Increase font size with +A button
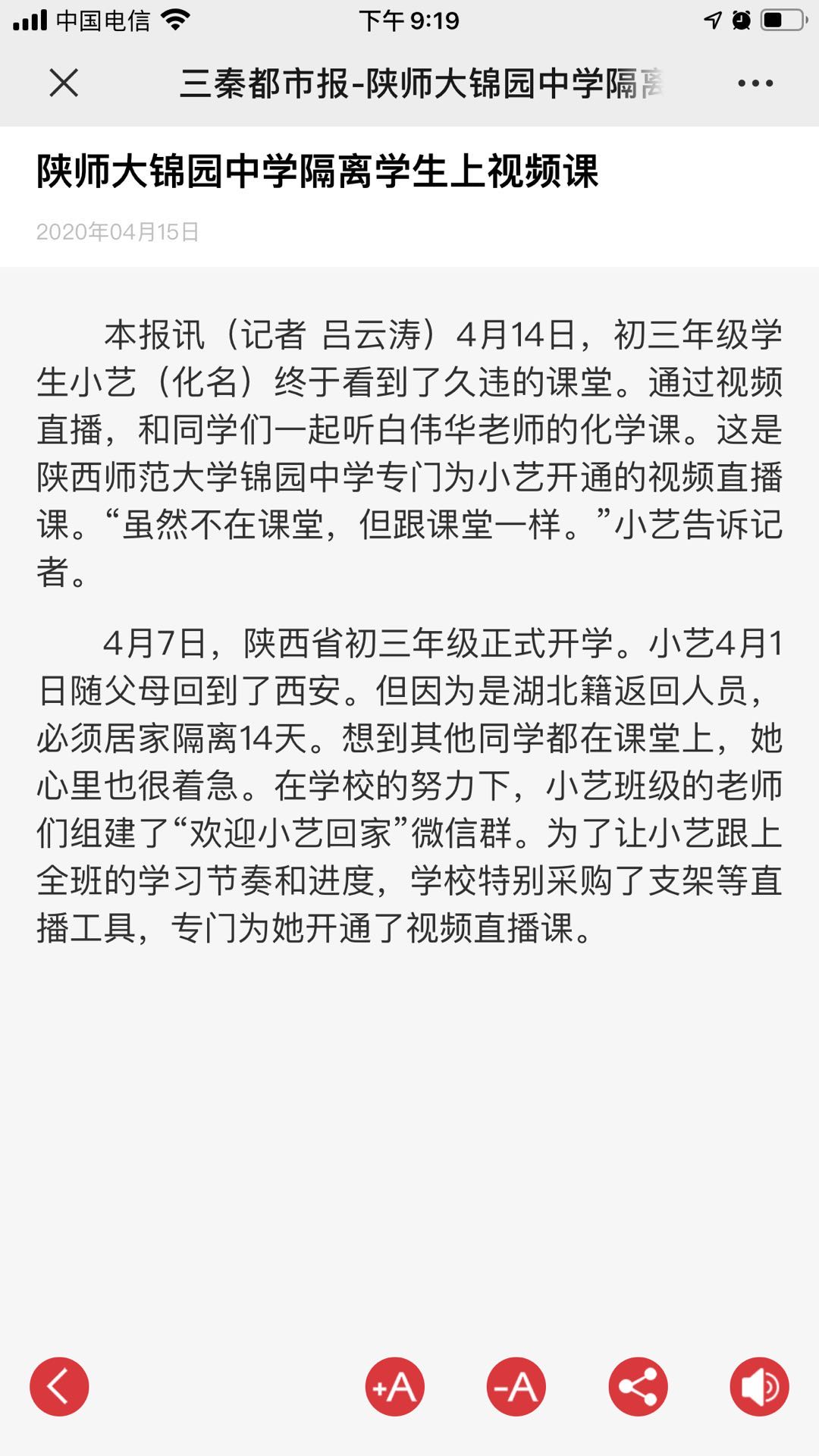Screen dimensions: 819x1456 [394, 1386]
